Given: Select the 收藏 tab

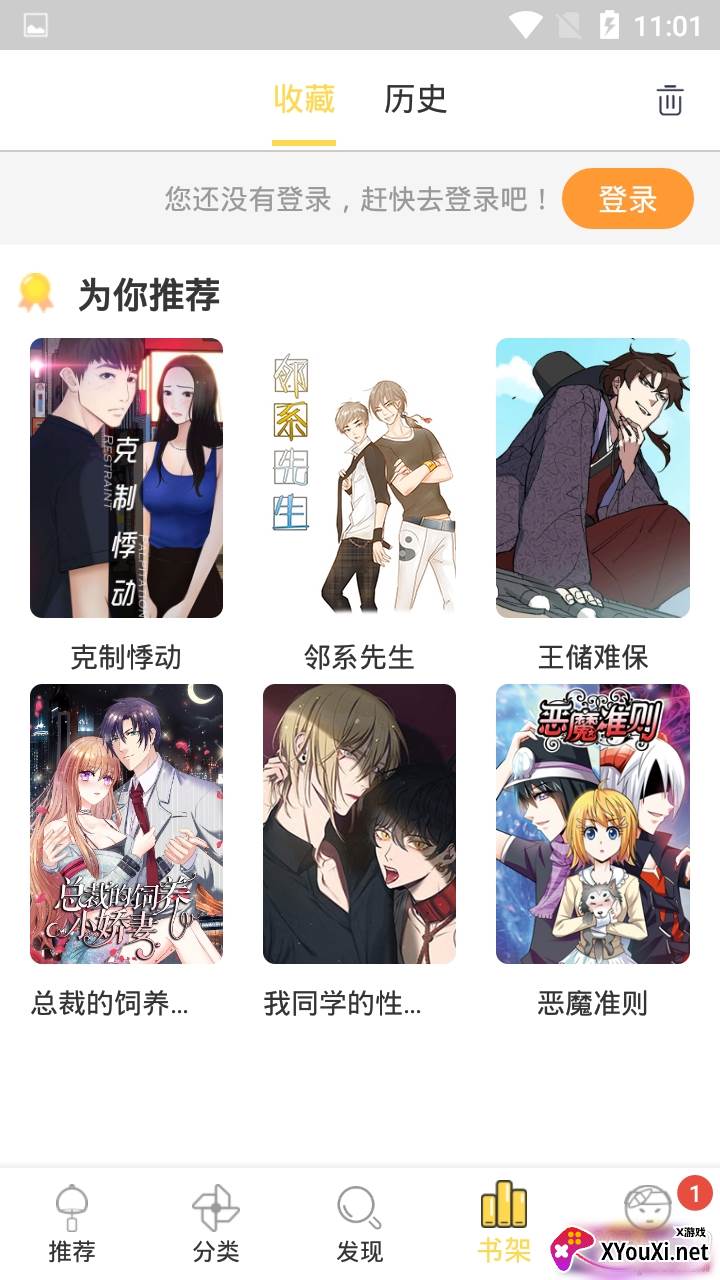Looking at the screenshot, I should click(304, 100).
